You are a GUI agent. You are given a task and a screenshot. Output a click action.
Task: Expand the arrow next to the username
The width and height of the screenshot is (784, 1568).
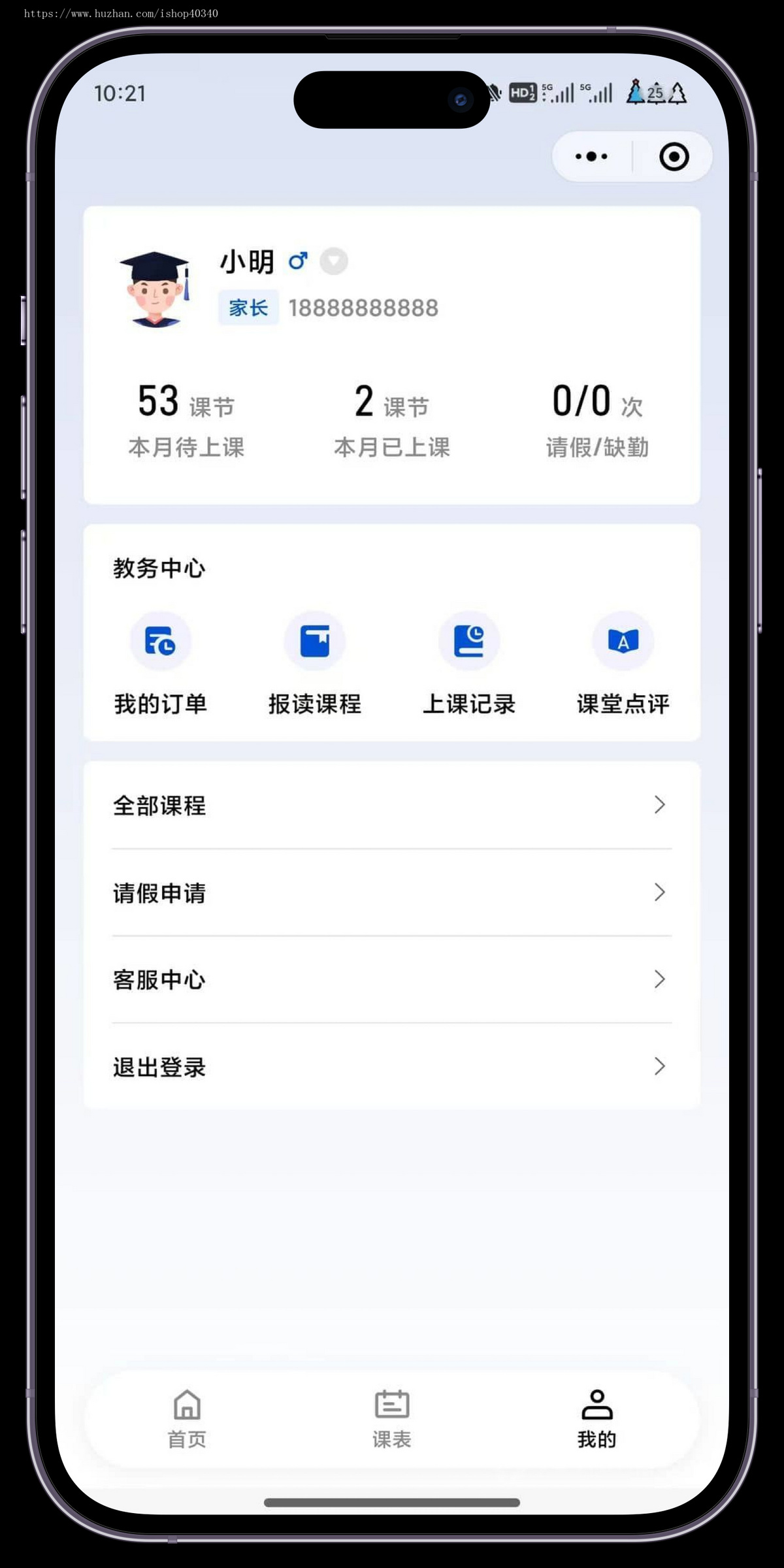click(333, 261)
